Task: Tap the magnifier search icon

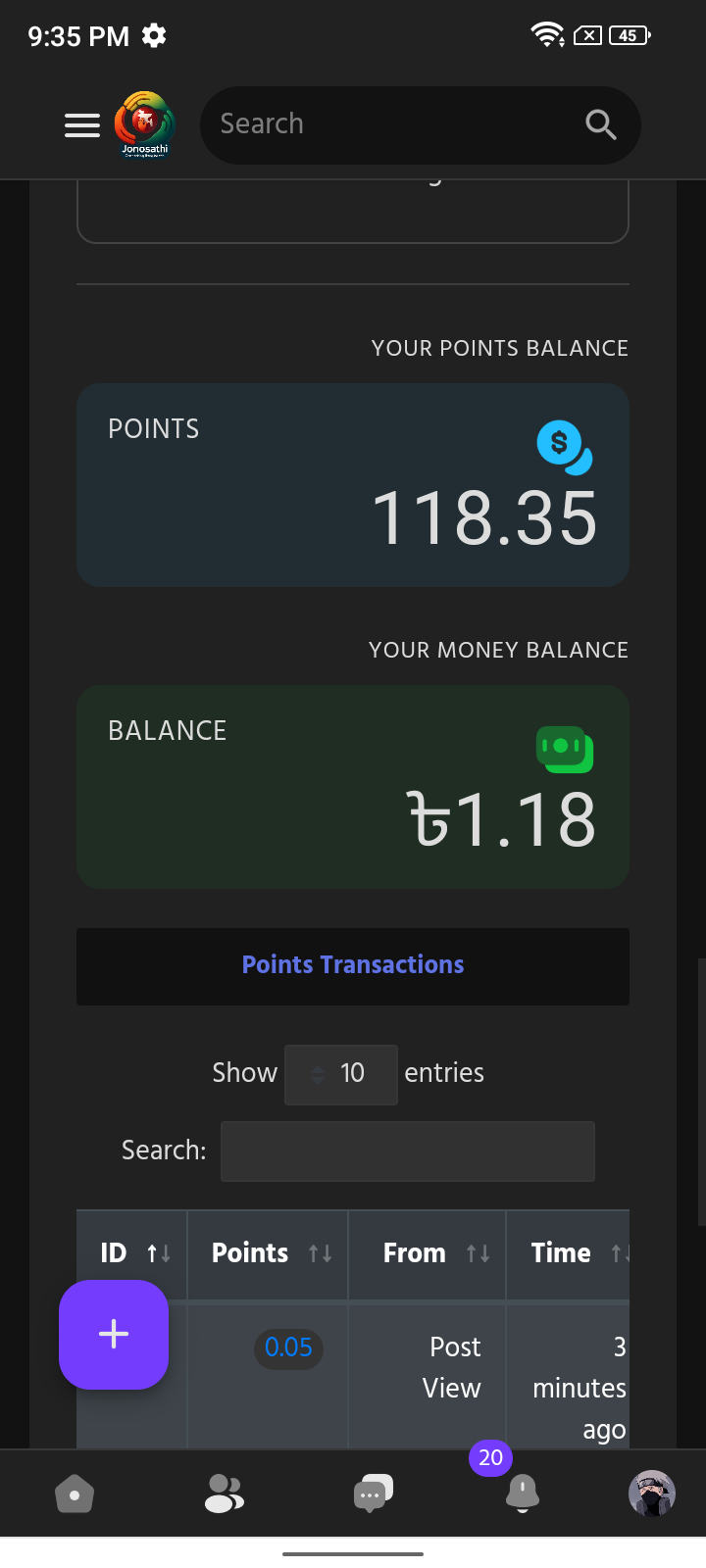Action: coord(600,124)
